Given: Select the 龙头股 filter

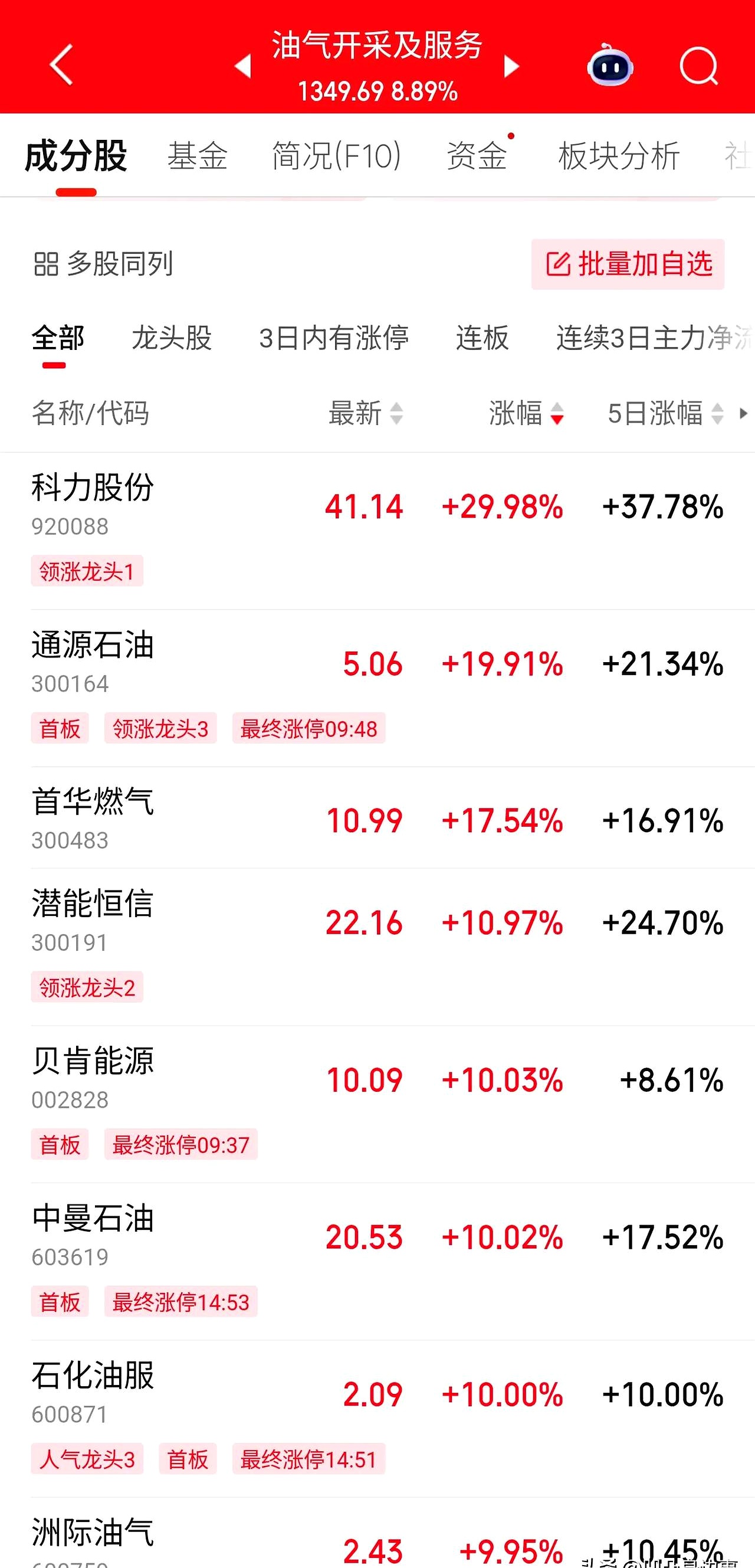Looking at the screenshot, I should click(172, 338).
